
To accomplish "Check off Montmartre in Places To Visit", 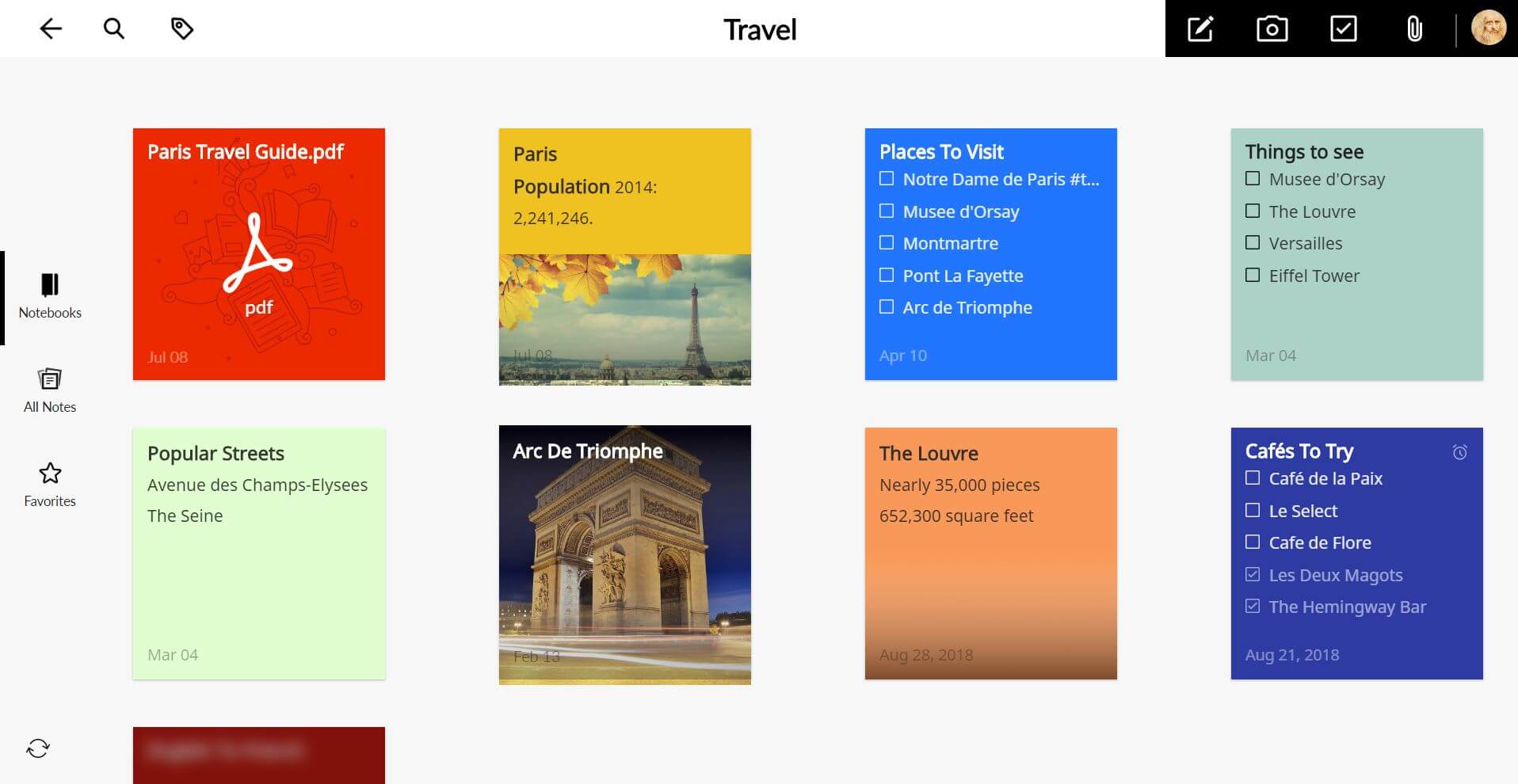I will [887, 243].
